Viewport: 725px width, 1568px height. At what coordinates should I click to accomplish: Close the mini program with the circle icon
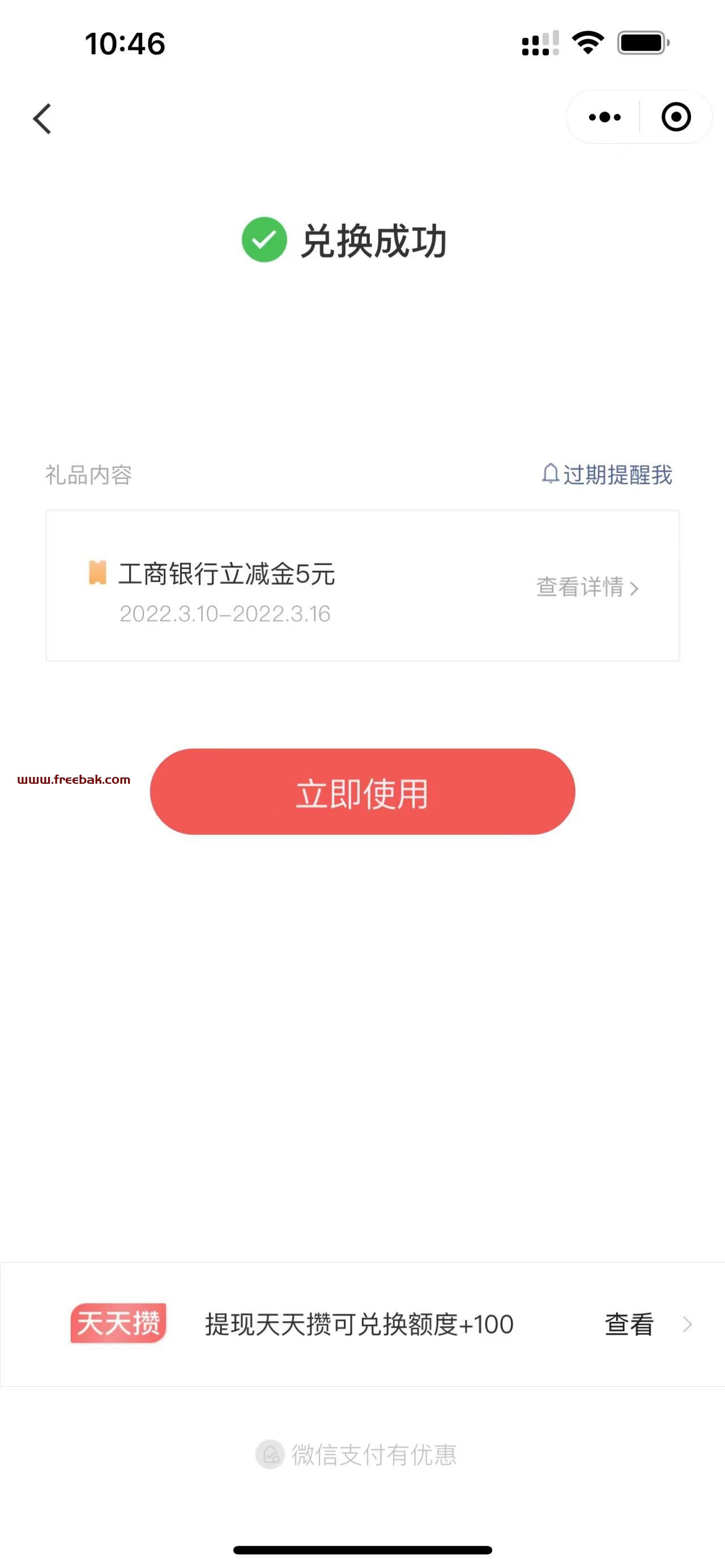coord(676,117)
